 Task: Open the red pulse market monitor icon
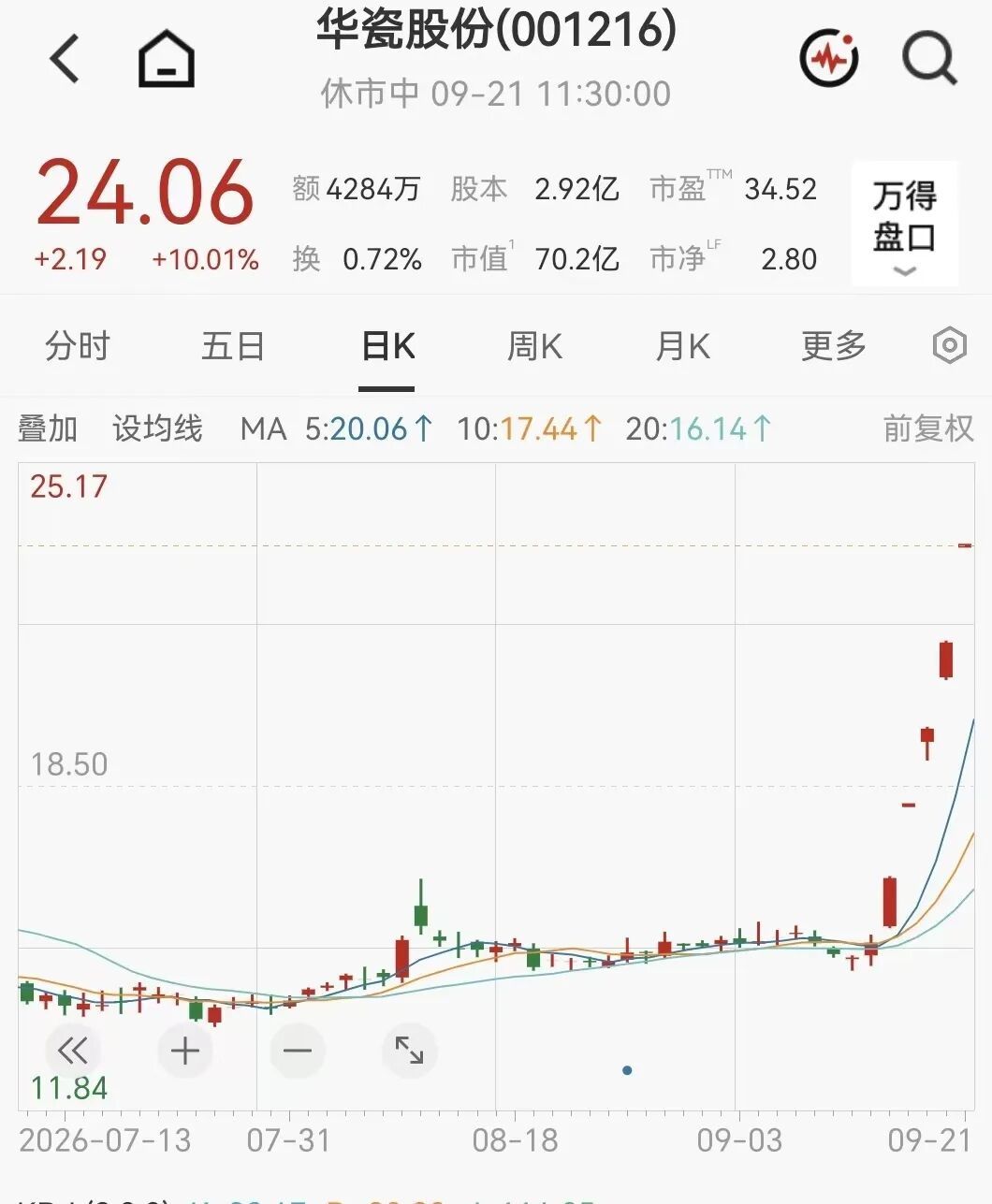[x=829, y=59]
